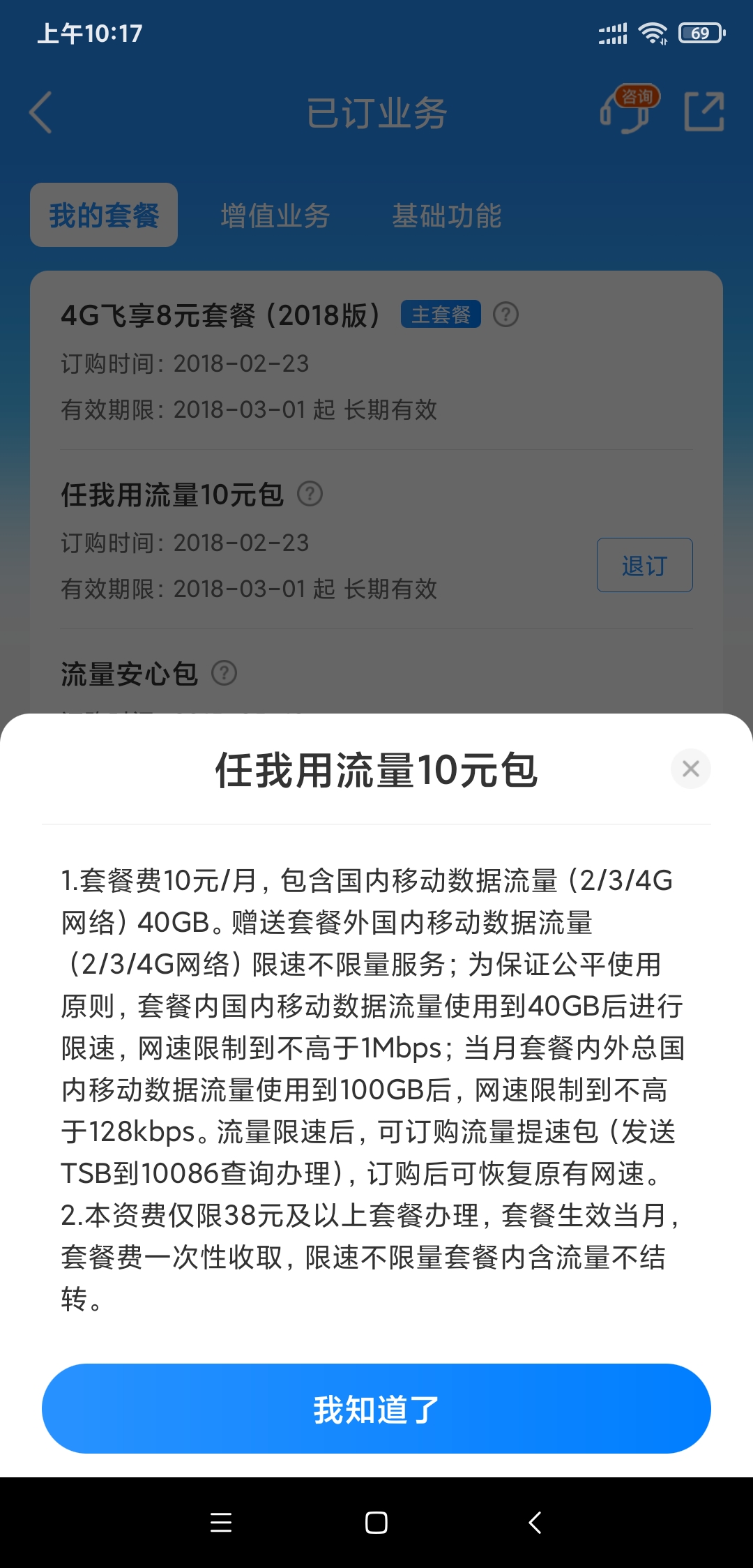Tap 退订 for 任我用流量10元包
This screenshot has height=1568, width=753.
[x=644, y=565]
